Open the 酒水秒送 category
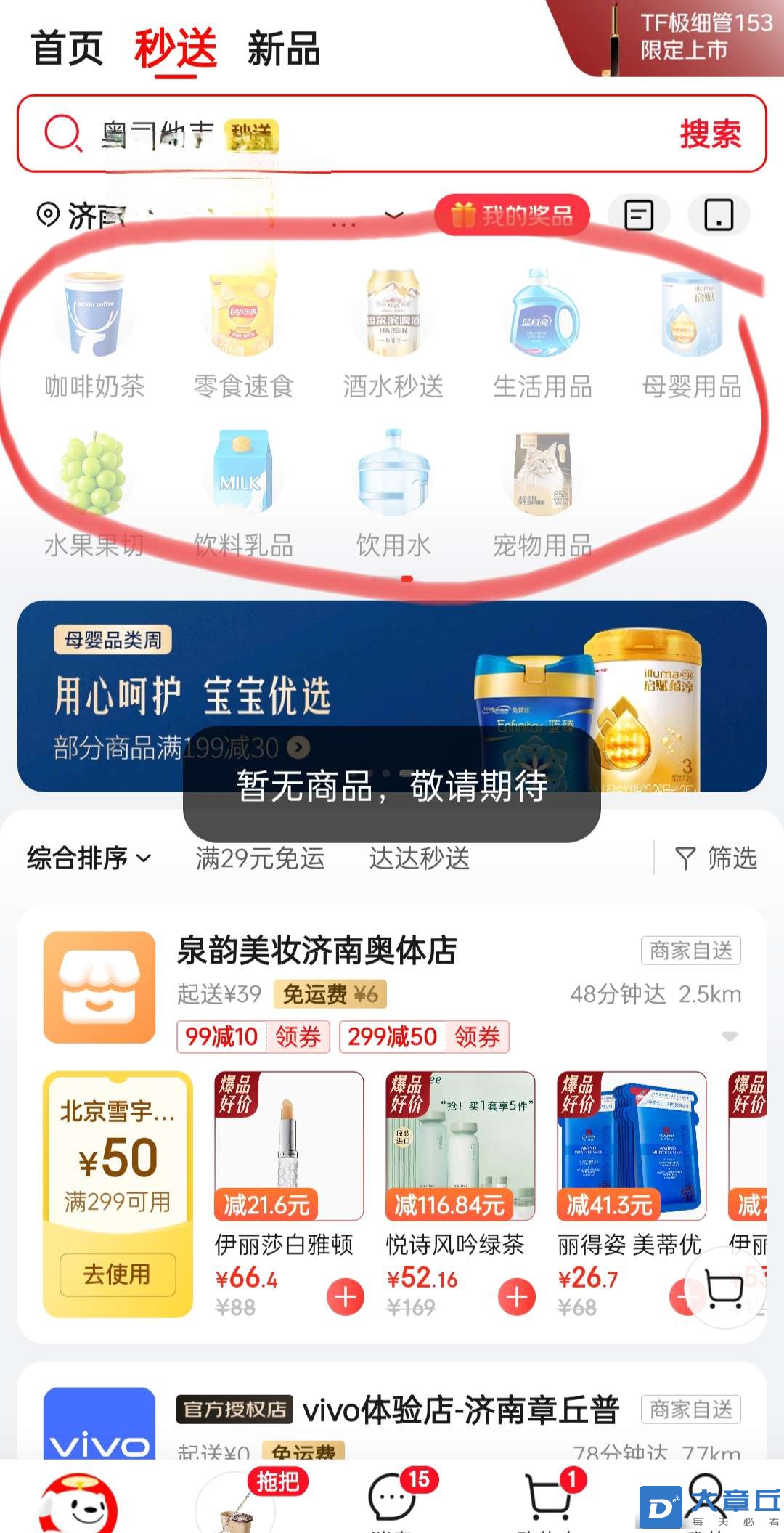The width and height of the screenshot is (784, 1533). [393, 336]
